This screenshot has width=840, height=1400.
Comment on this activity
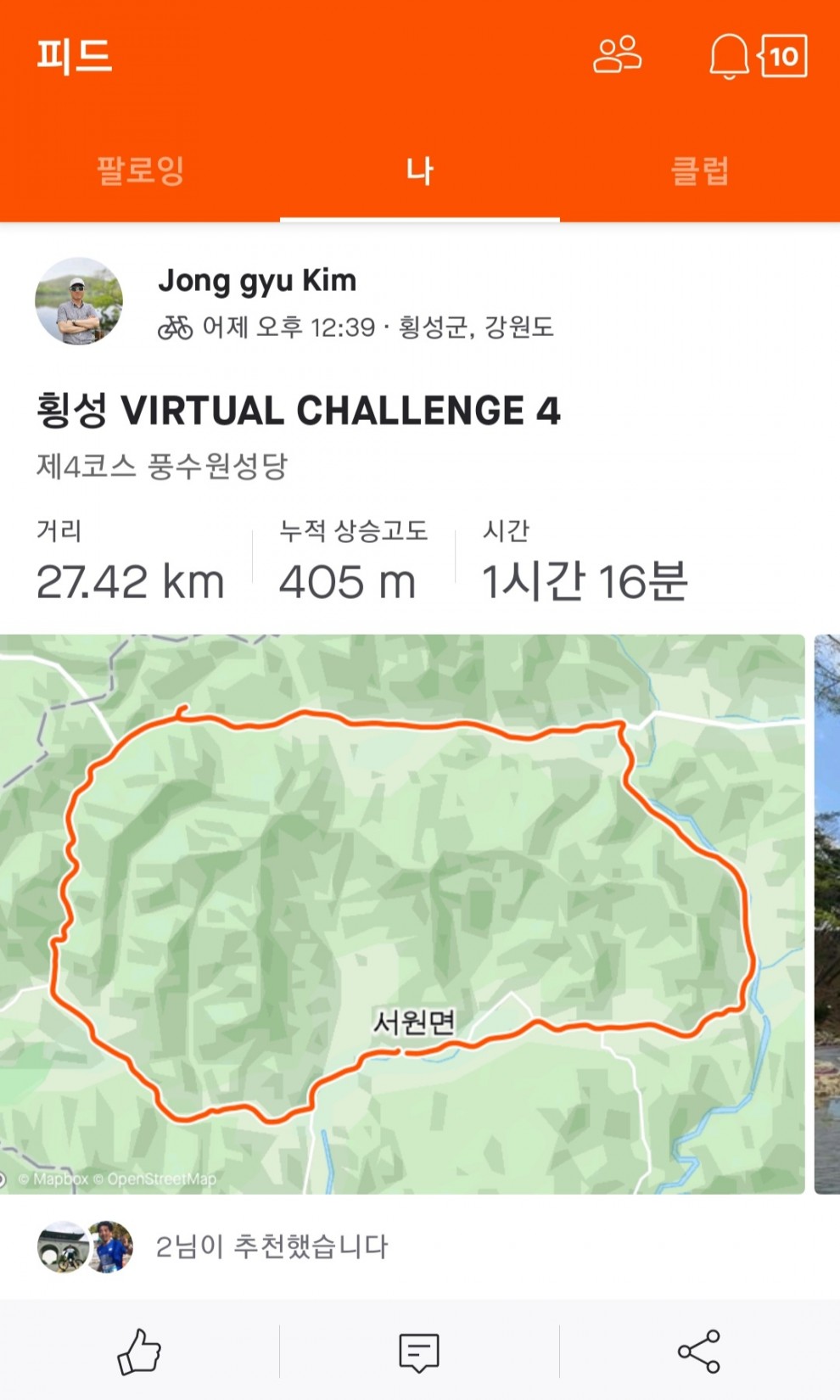[x=419, y=1351]
